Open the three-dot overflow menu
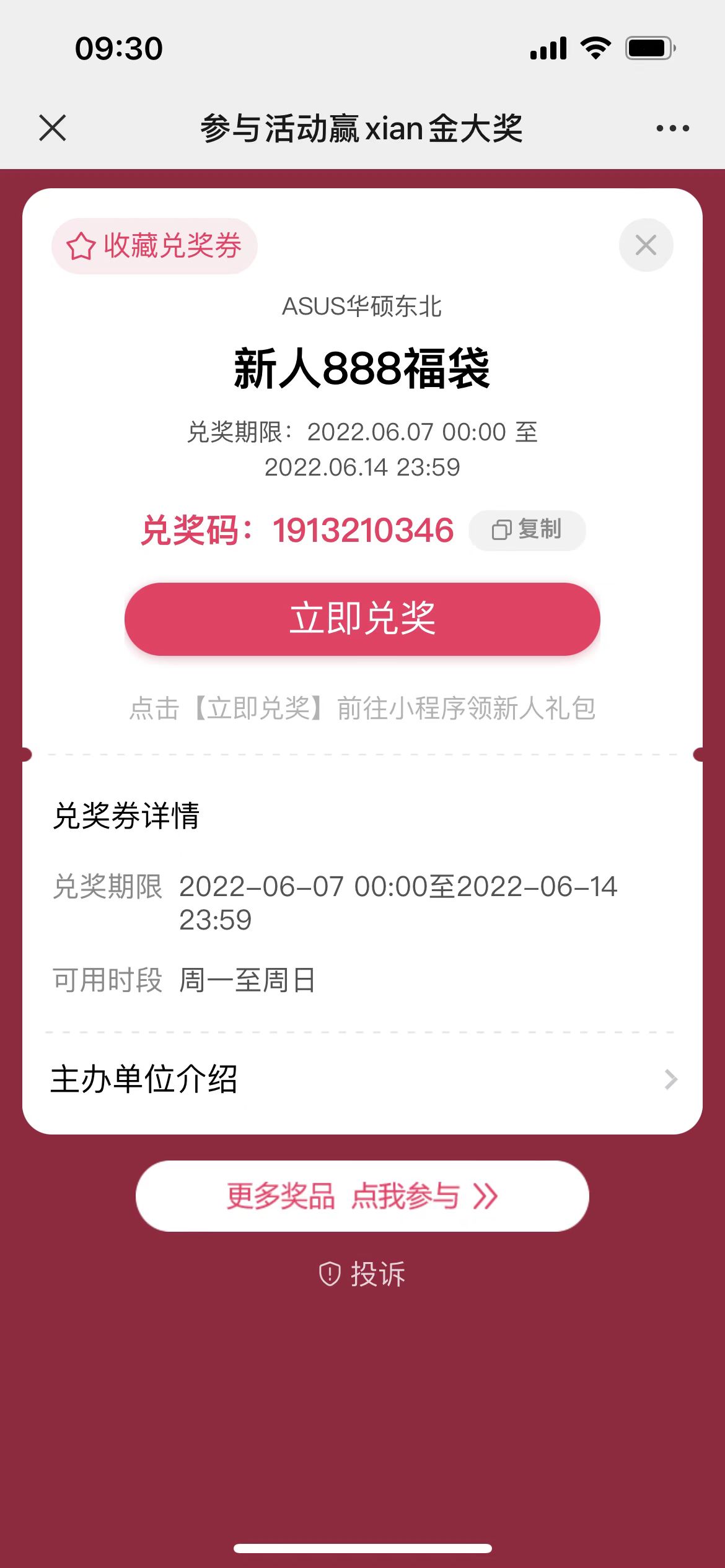Image resolution: width=725 pixels, height=1568 pixels. [672, 128]
